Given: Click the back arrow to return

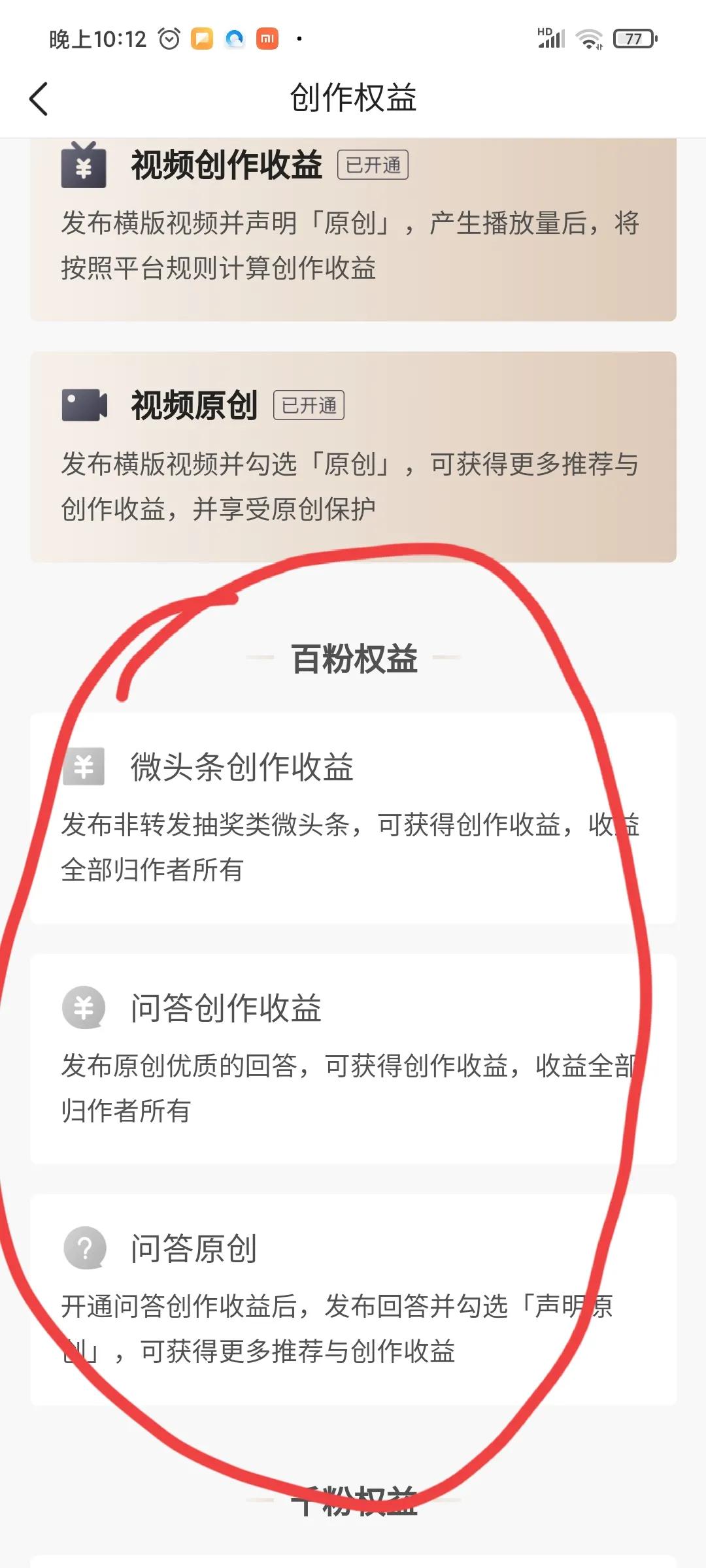Looking at the screenshot, I should tap(39, 99).
